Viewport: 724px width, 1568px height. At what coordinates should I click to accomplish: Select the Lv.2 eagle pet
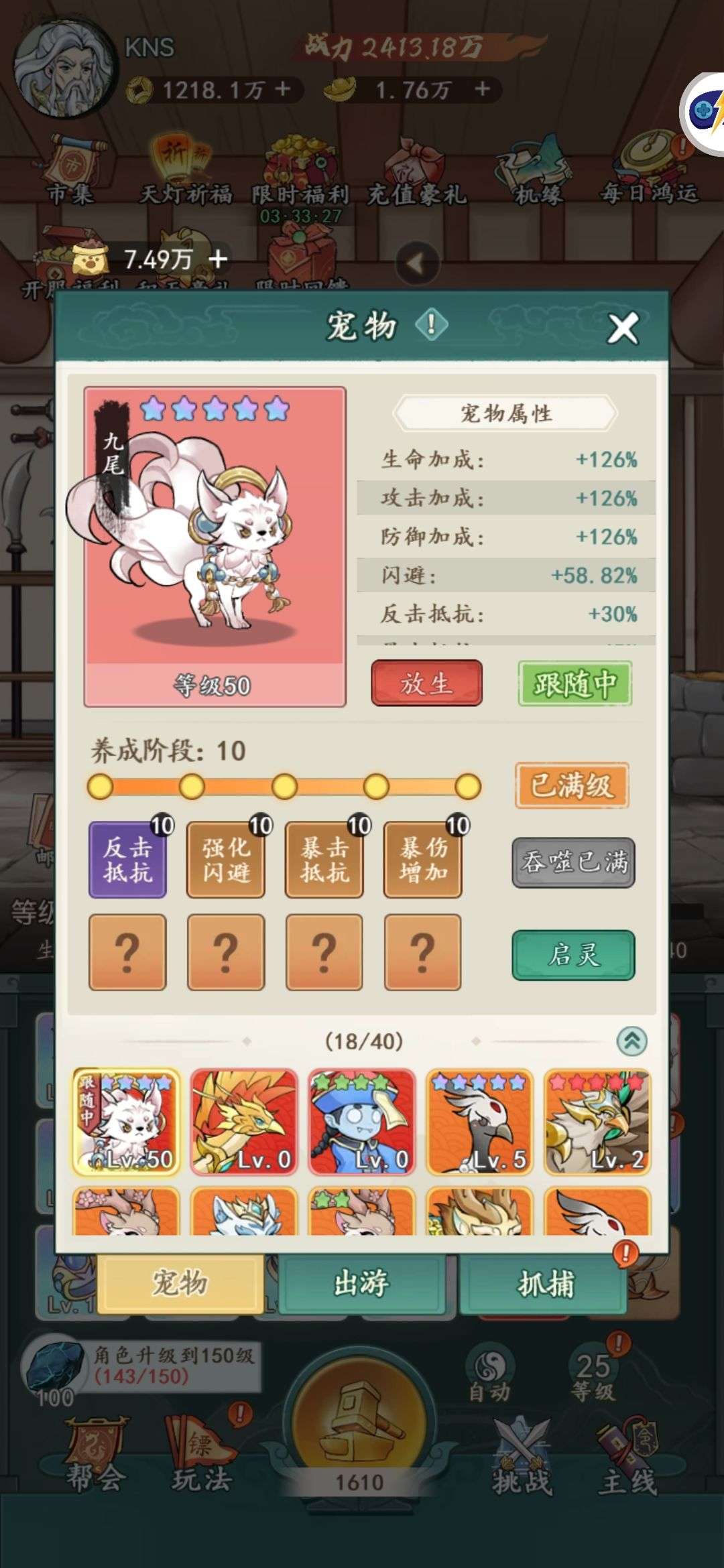click(597, 1122)
